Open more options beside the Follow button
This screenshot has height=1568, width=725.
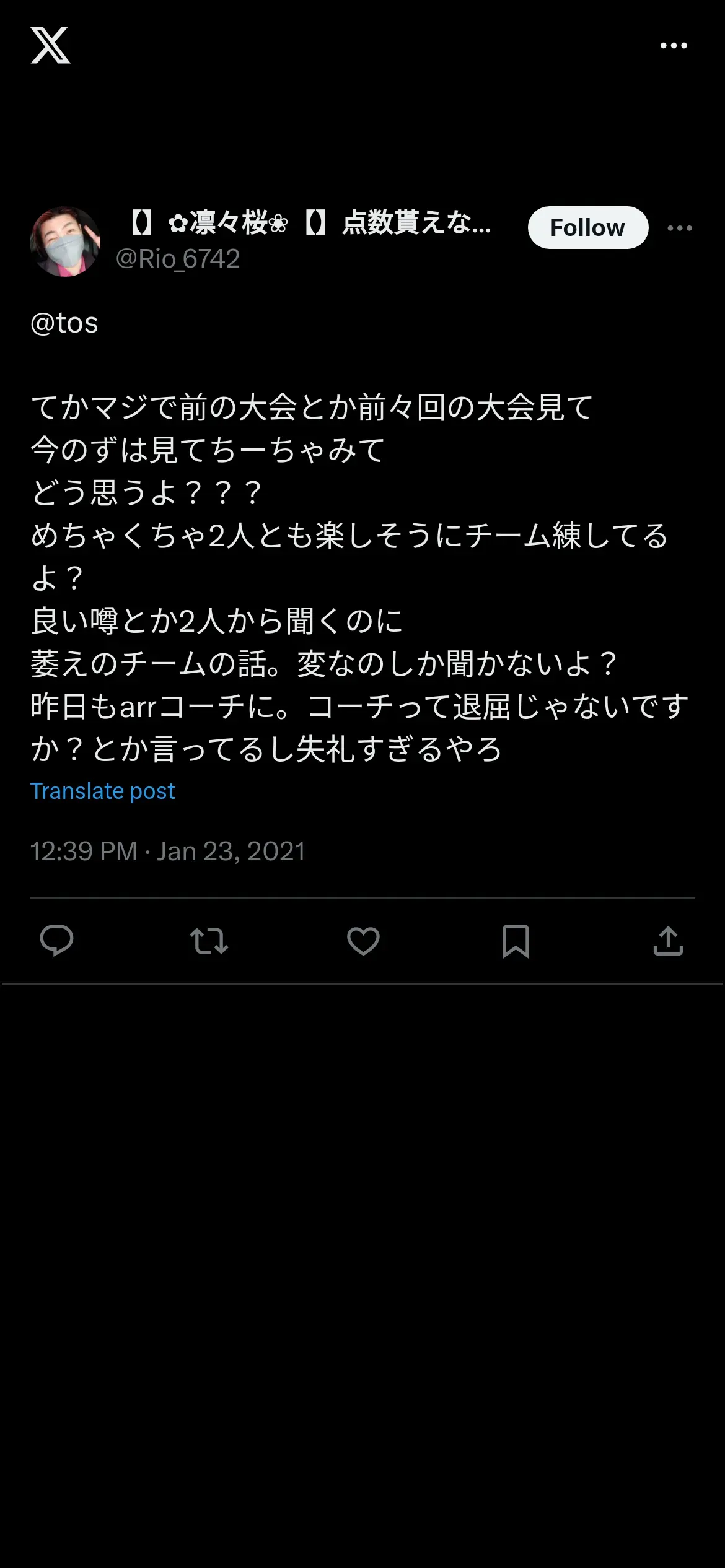tap(680, 229)
